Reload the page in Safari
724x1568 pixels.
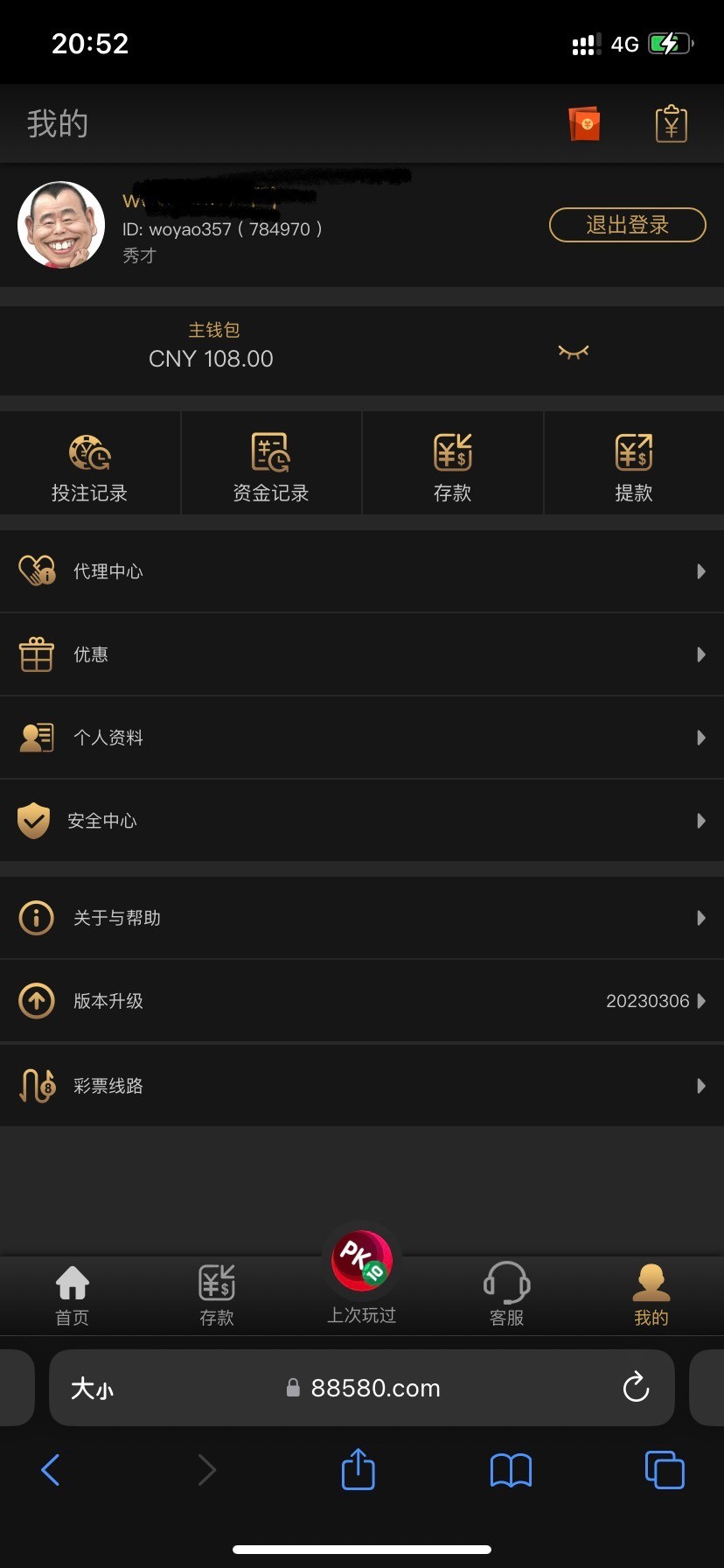(636, 1388)
